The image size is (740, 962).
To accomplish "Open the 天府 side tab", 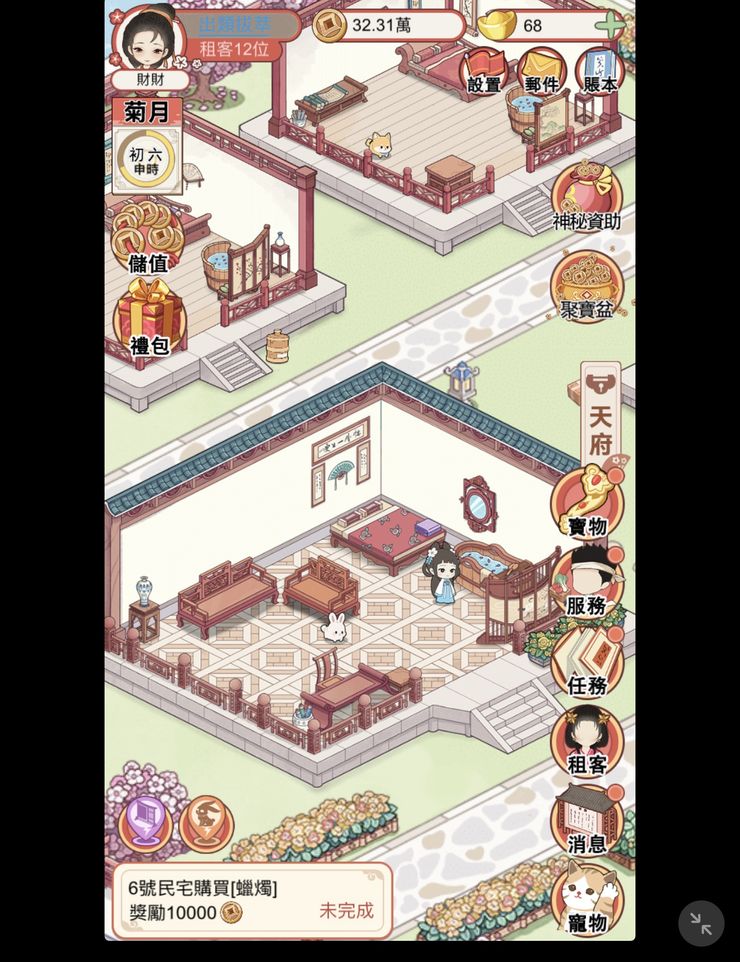I will pos(600,415).
